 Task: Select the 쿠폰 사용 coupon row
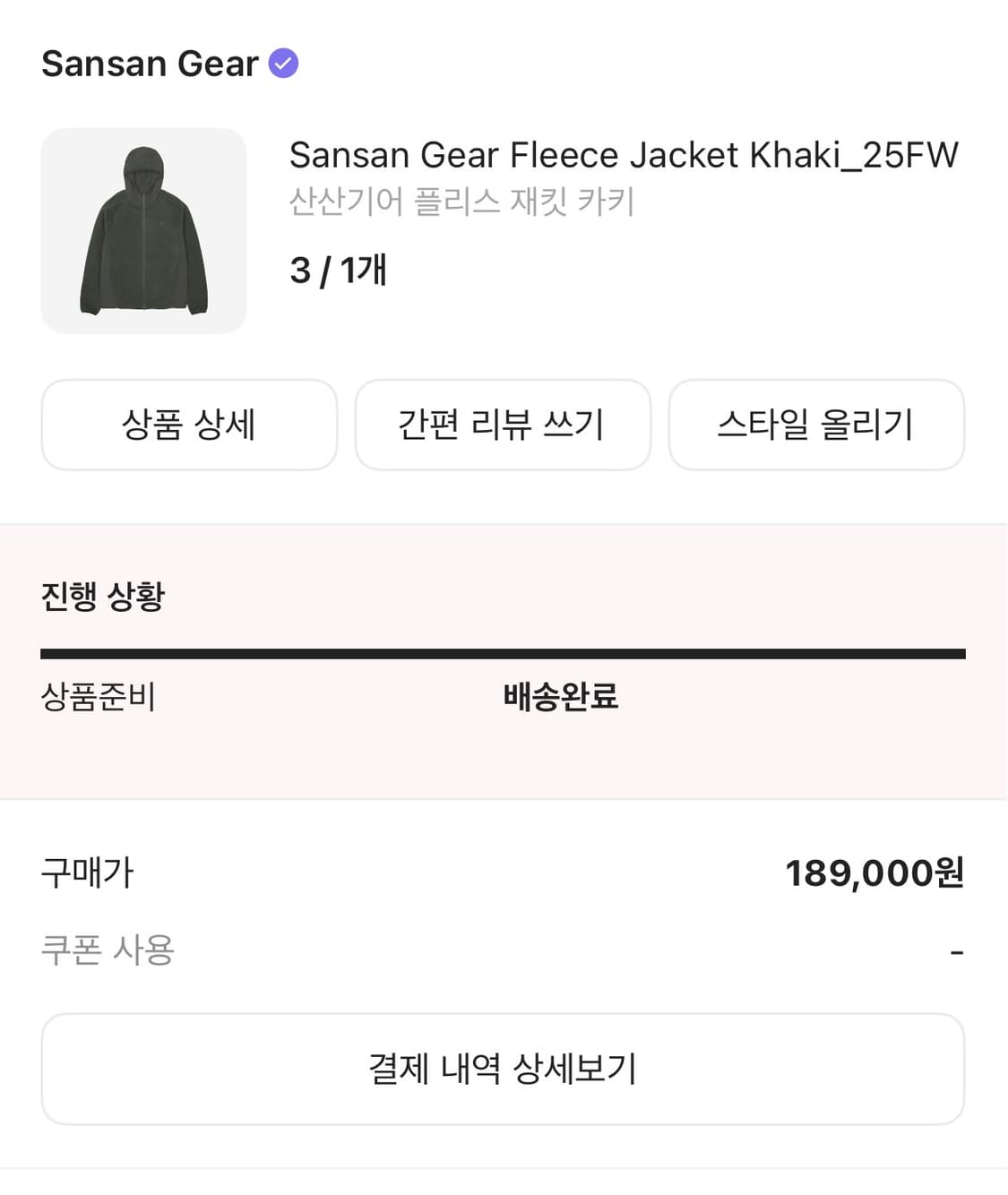(x=108, y=951)
